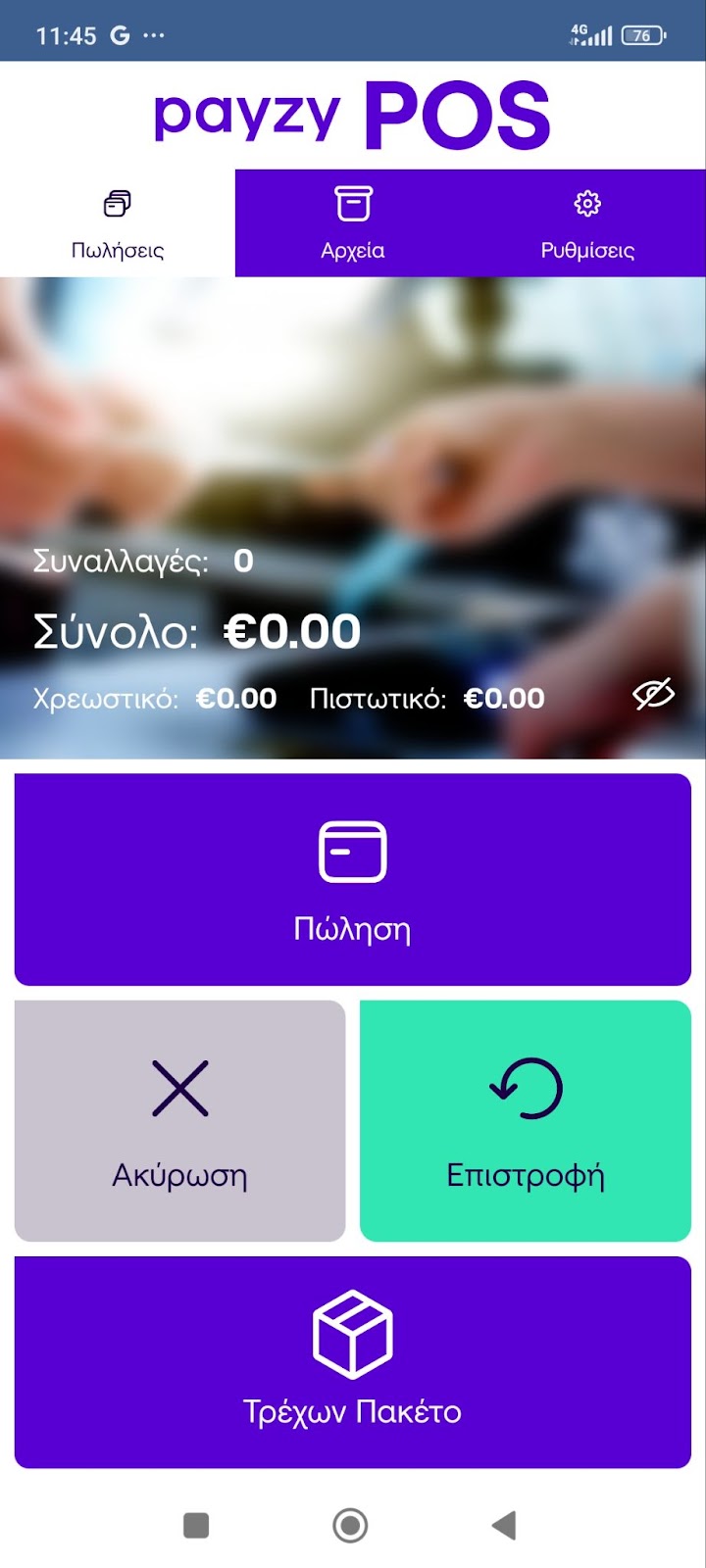Screen dimensions: 706x1568
Task: Start a new sale with Πώληση
Action: point(353,879)
